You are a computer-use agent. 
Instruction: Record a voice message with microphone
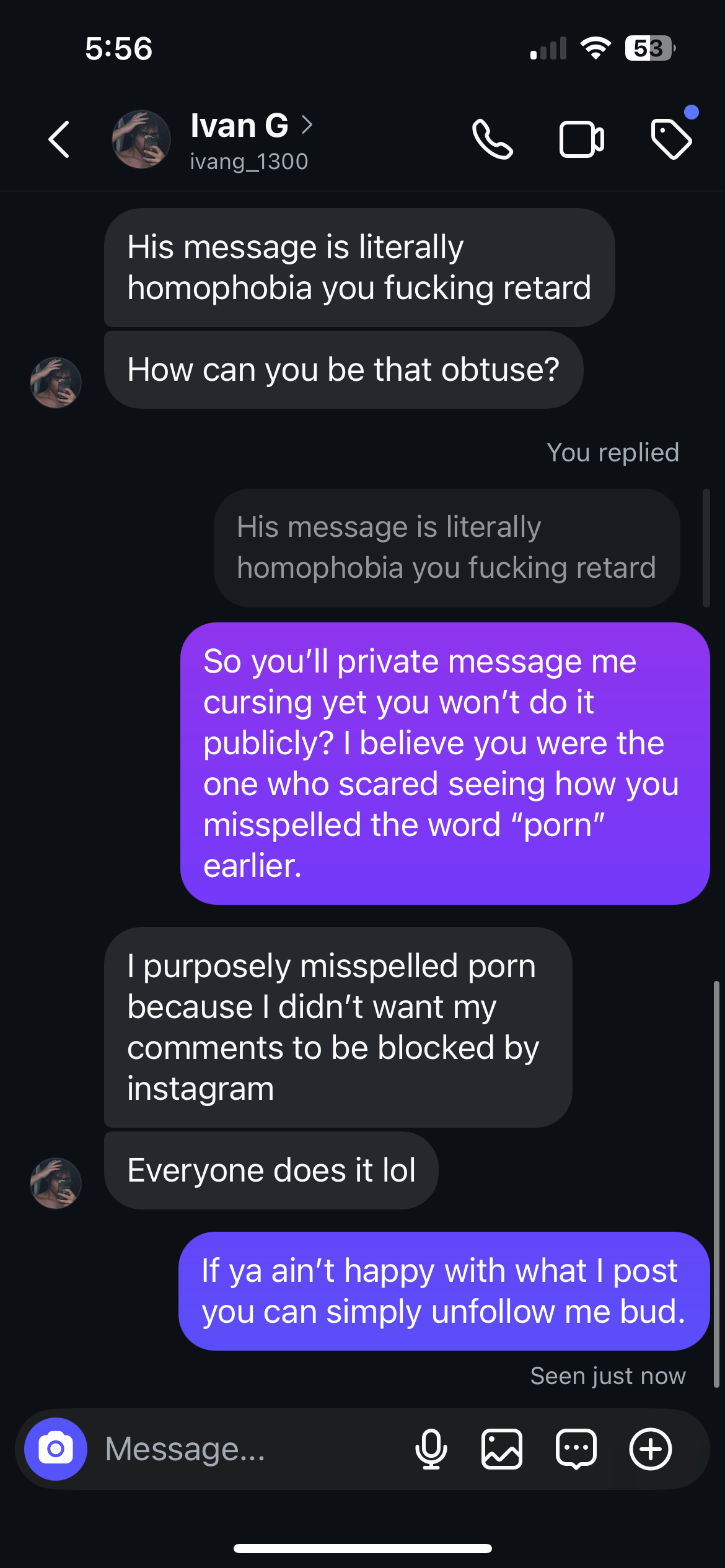pyautogui.click(x=431, y=1449)
